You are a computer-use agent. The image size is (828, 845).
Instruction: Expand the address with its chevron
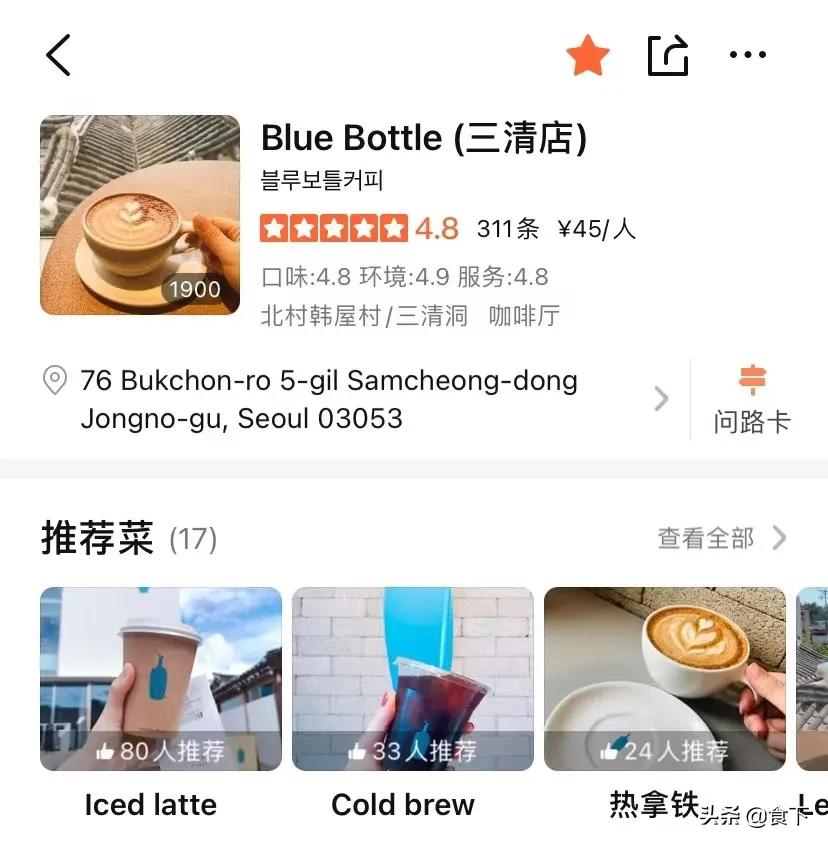[x=662, y=398]
